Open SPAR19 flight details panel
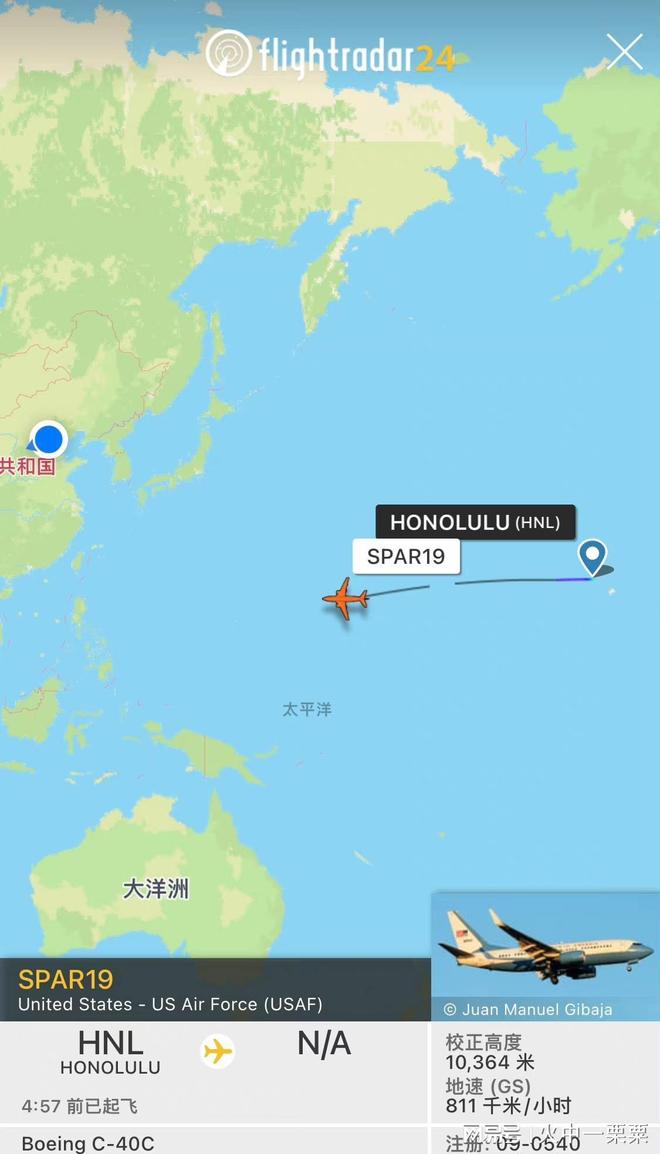Image resolution: width=660 pixels, height=1154 pixels. coord(215,990)
